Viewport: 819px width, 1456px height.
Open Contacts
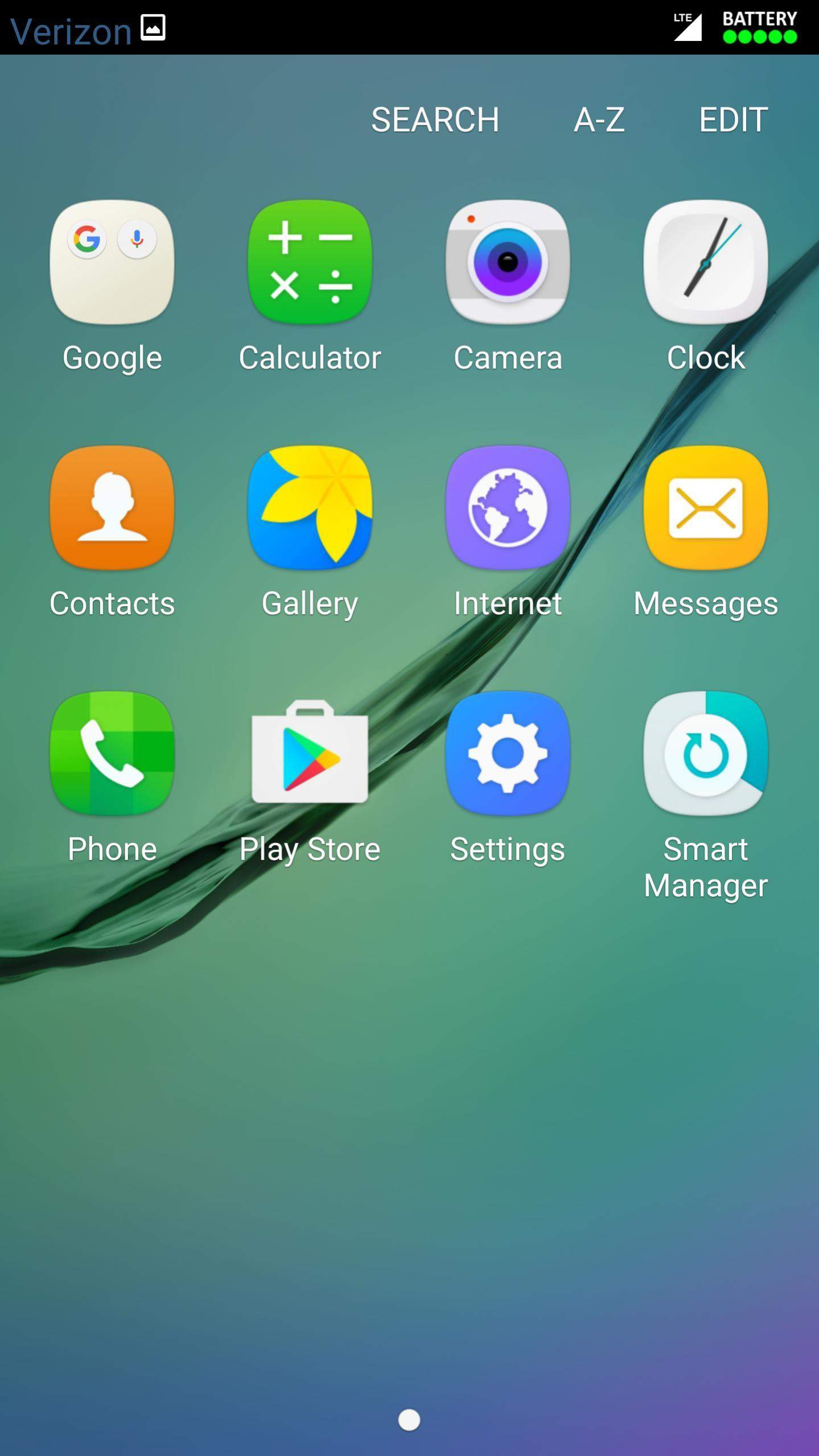112,508
